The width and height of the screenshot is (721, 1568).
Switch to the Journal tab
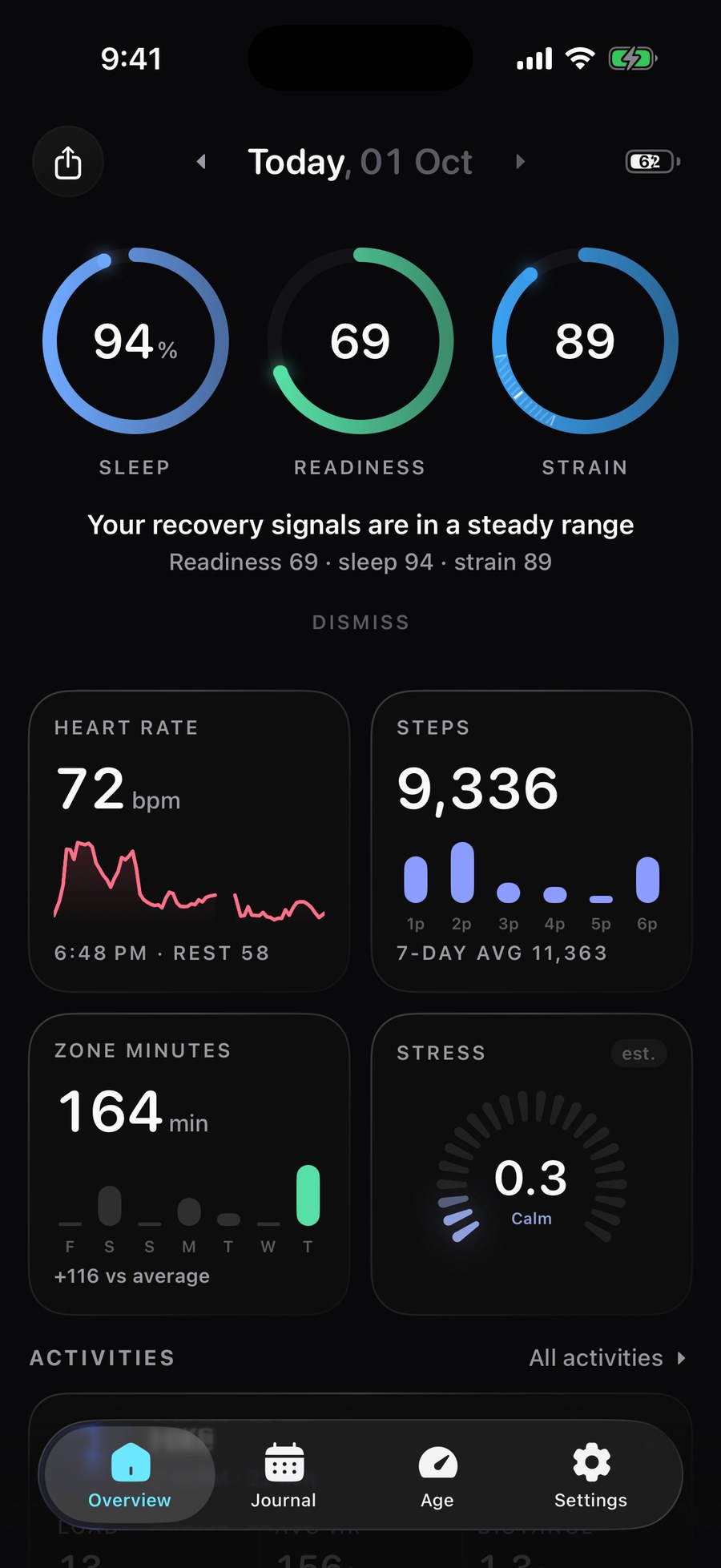(x=284, y=1474)
